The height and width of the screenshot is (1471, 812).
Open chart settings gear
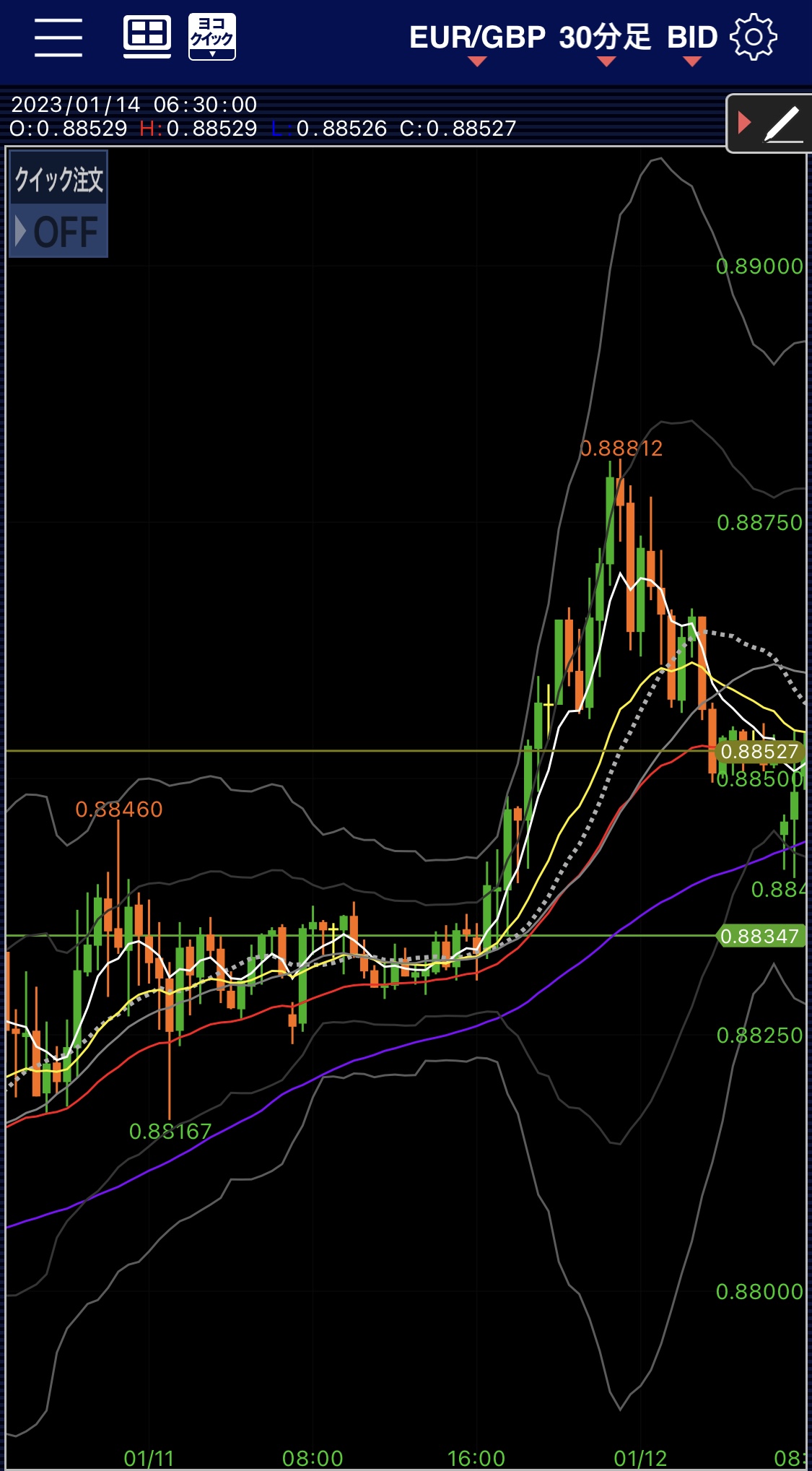(754, 37)
